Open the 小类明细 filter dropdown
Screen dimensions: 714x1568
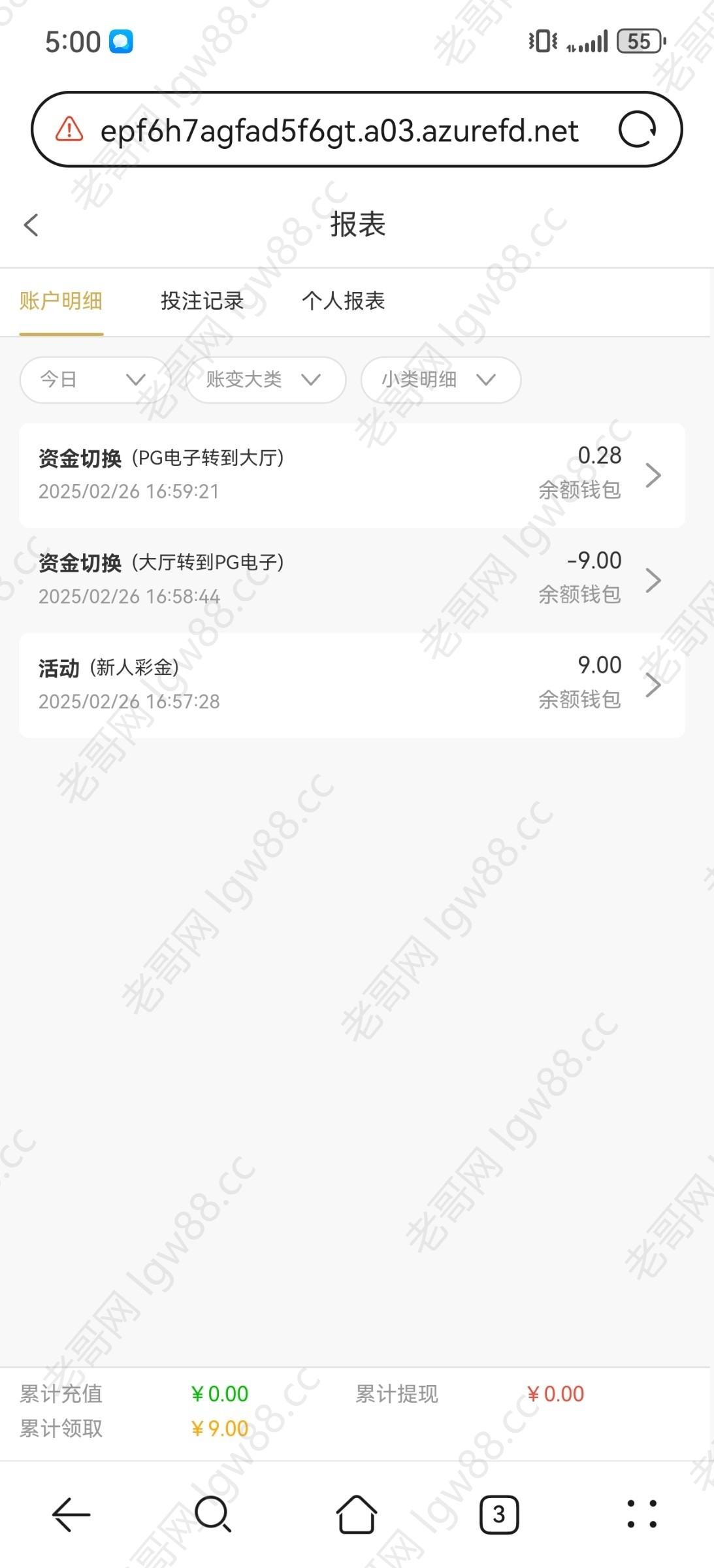pyautogui.click(x=441, y=380)
